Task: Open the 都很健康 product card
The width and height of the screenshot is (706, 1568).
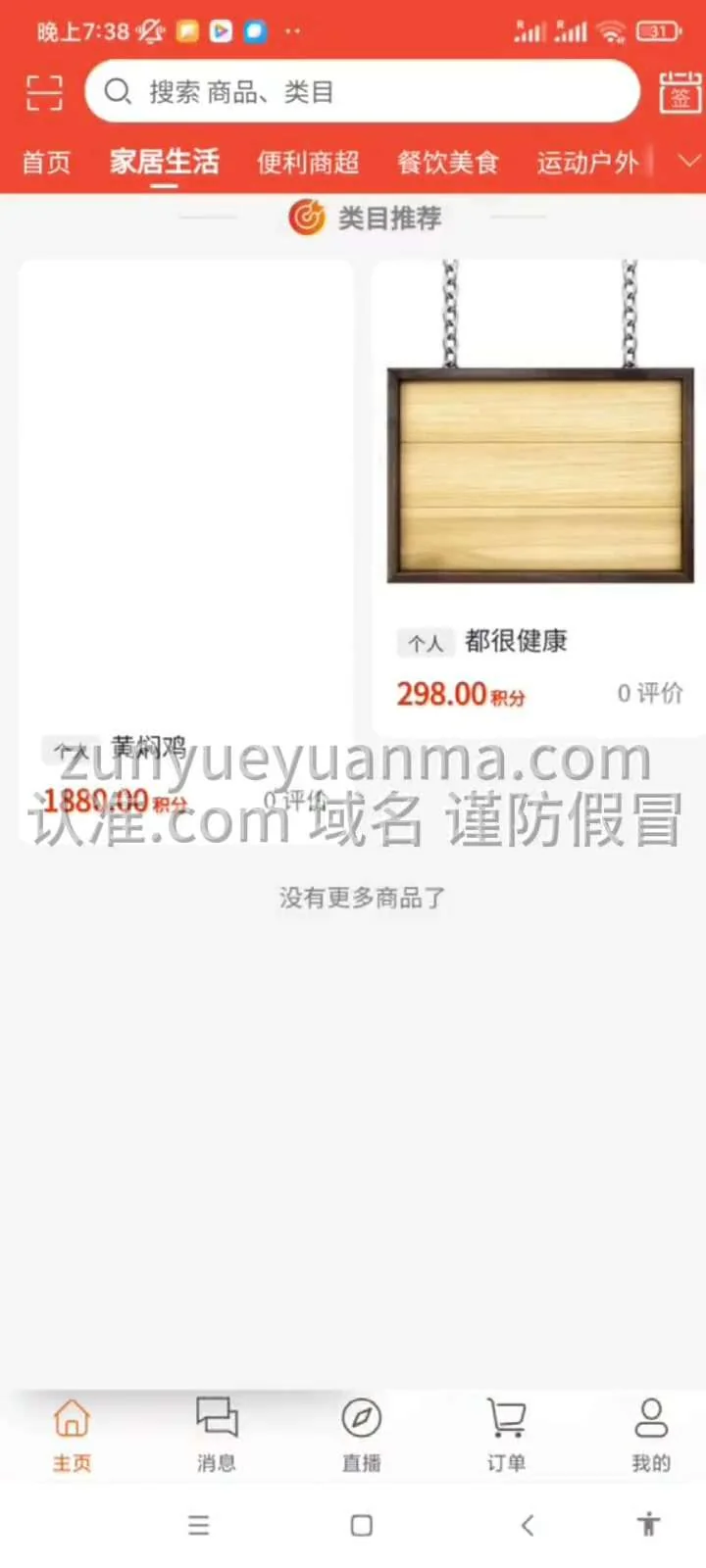Action: tap(538, 498)
